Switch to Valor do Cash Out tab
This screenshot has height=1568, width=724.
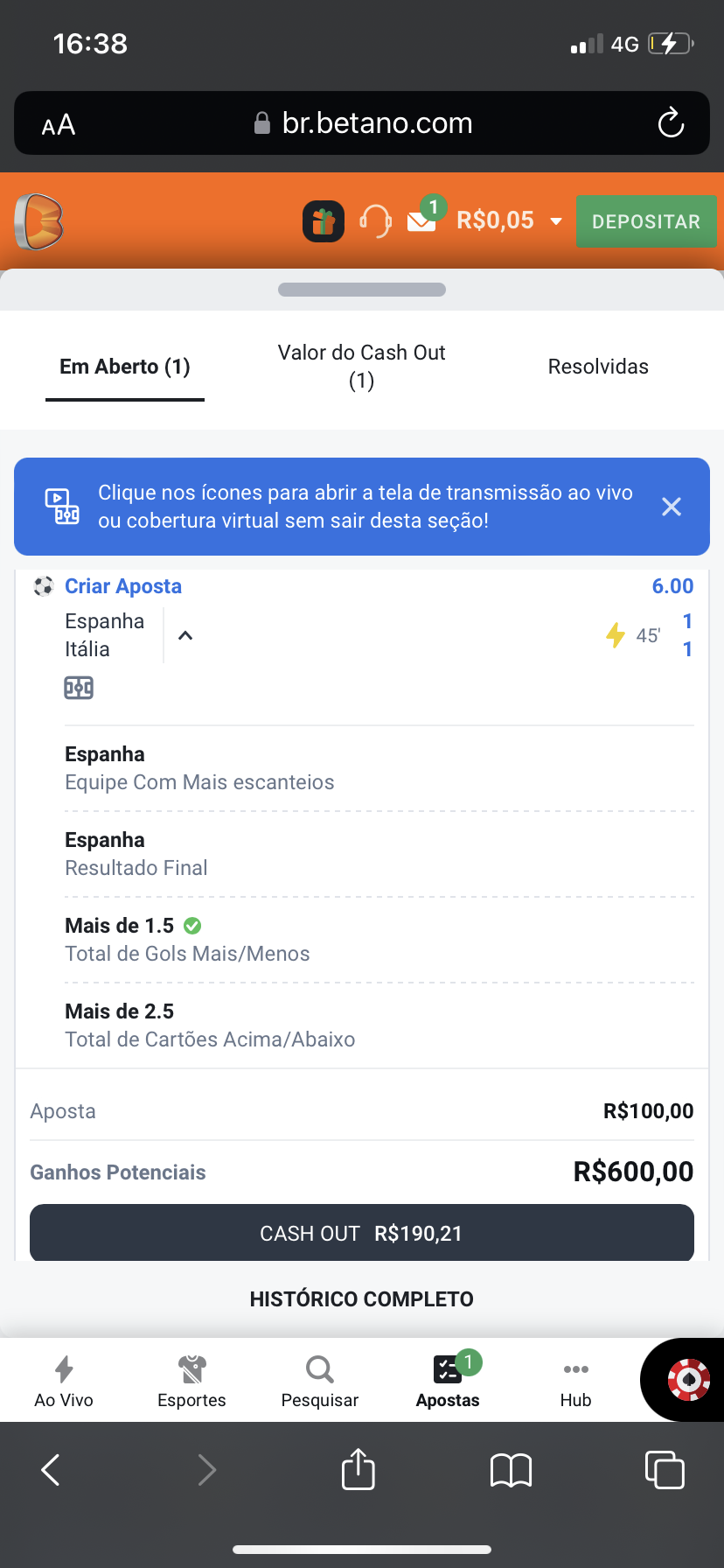click(x=361, y=367)
